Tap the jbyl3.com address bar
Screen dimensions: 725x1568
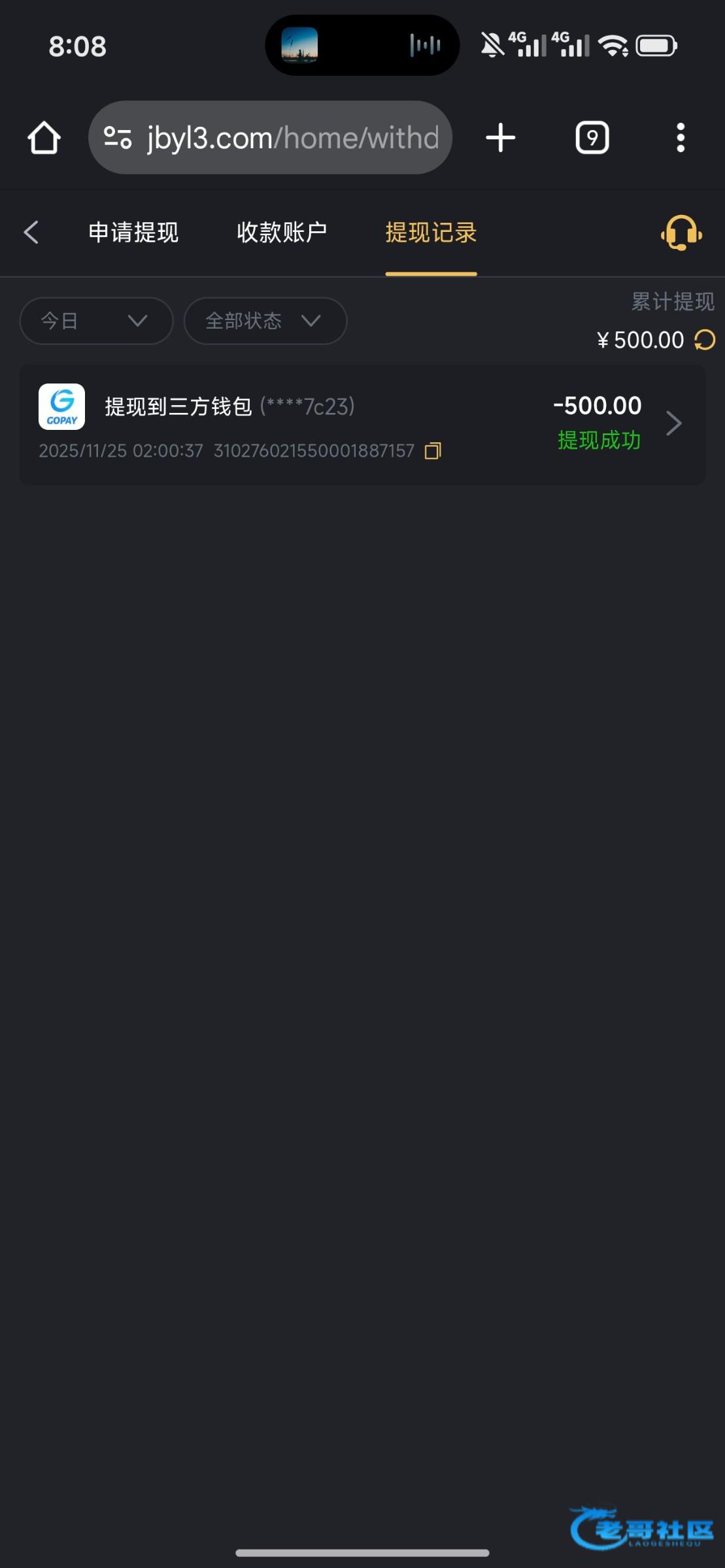(271, 138)
